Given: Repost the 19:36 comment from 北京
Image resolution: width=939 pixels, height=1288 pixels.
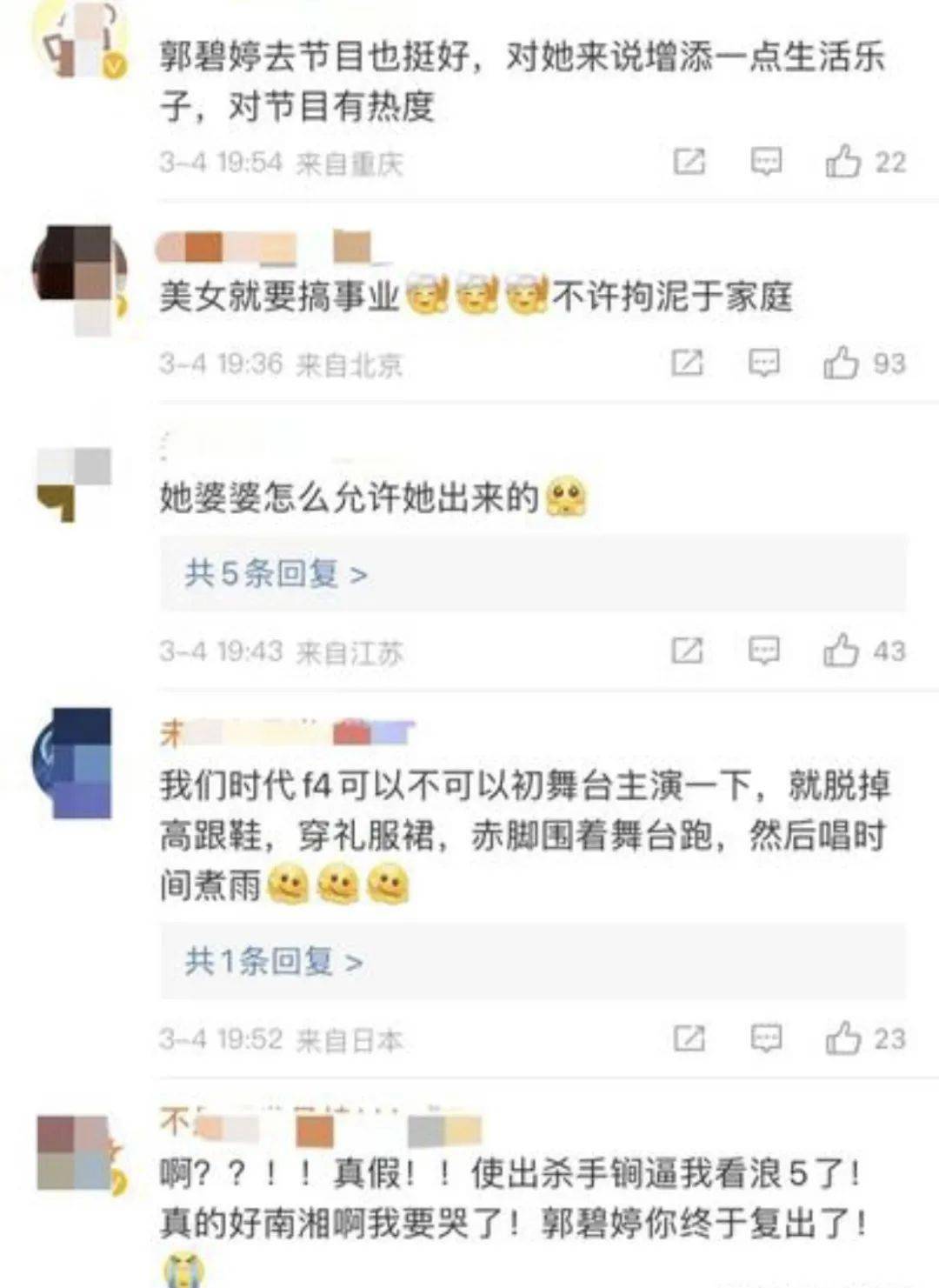Looking at the screenshot, I should (x=687, y=363).
